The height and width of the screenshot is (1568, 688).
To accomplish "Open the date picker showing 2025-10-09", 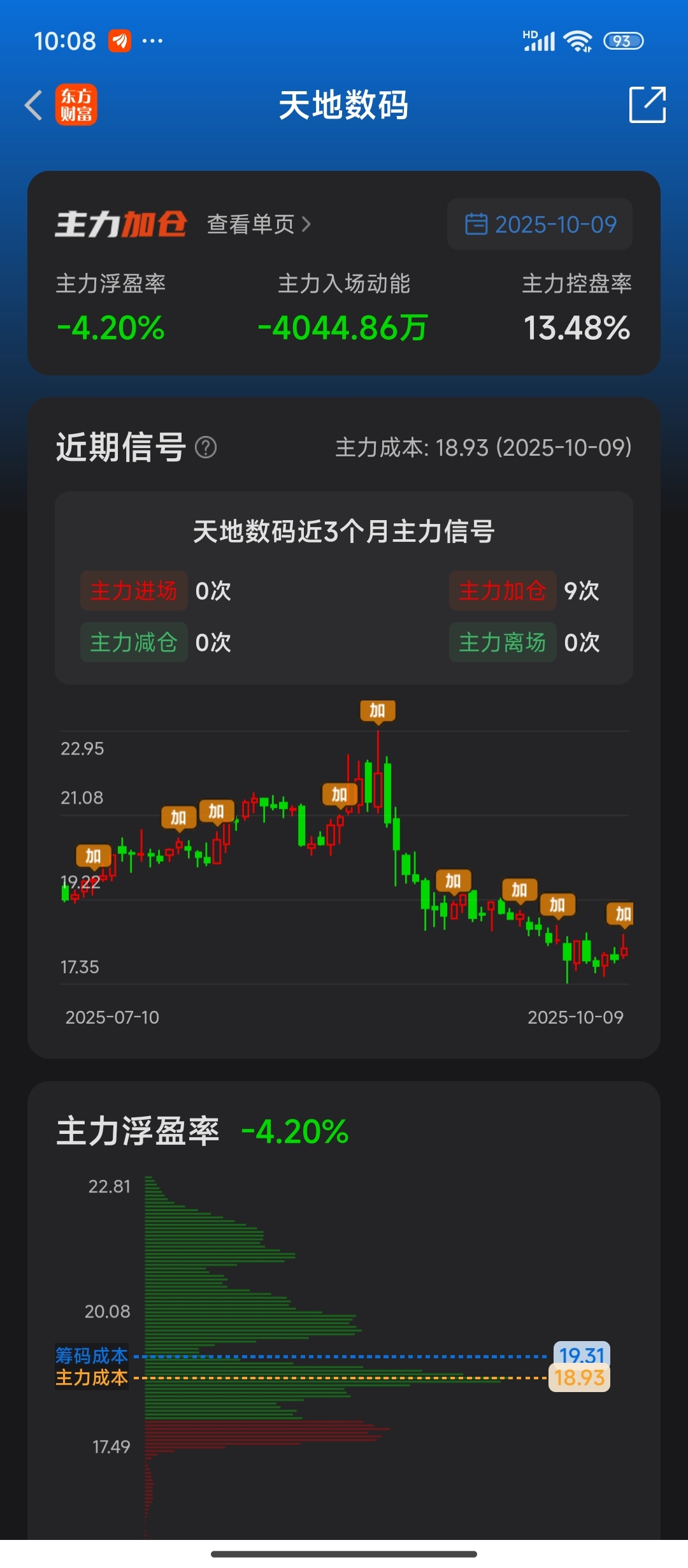I will click(540, 224).
